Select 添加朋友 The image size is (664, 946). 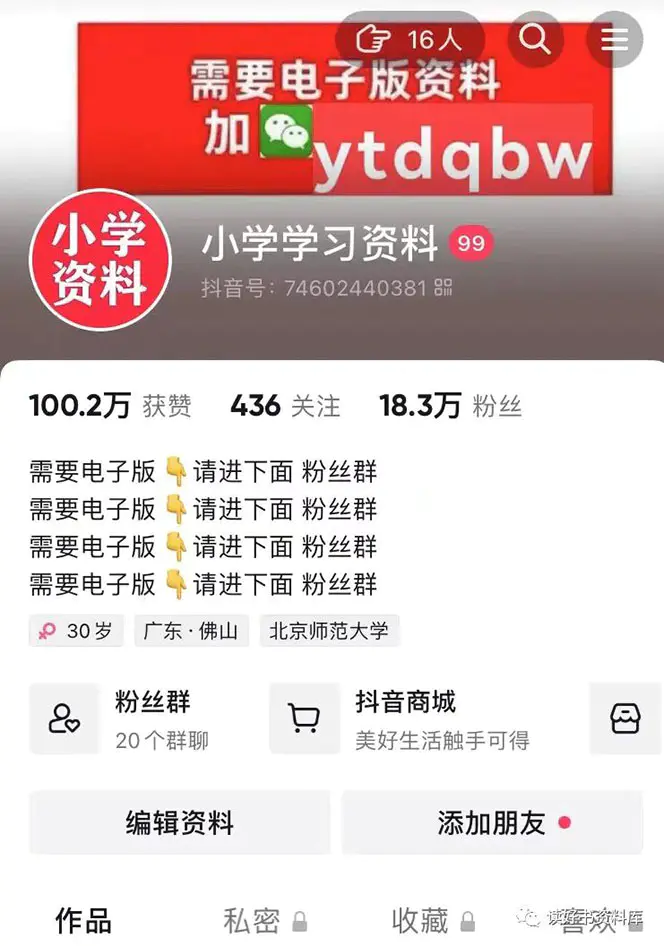492,823
